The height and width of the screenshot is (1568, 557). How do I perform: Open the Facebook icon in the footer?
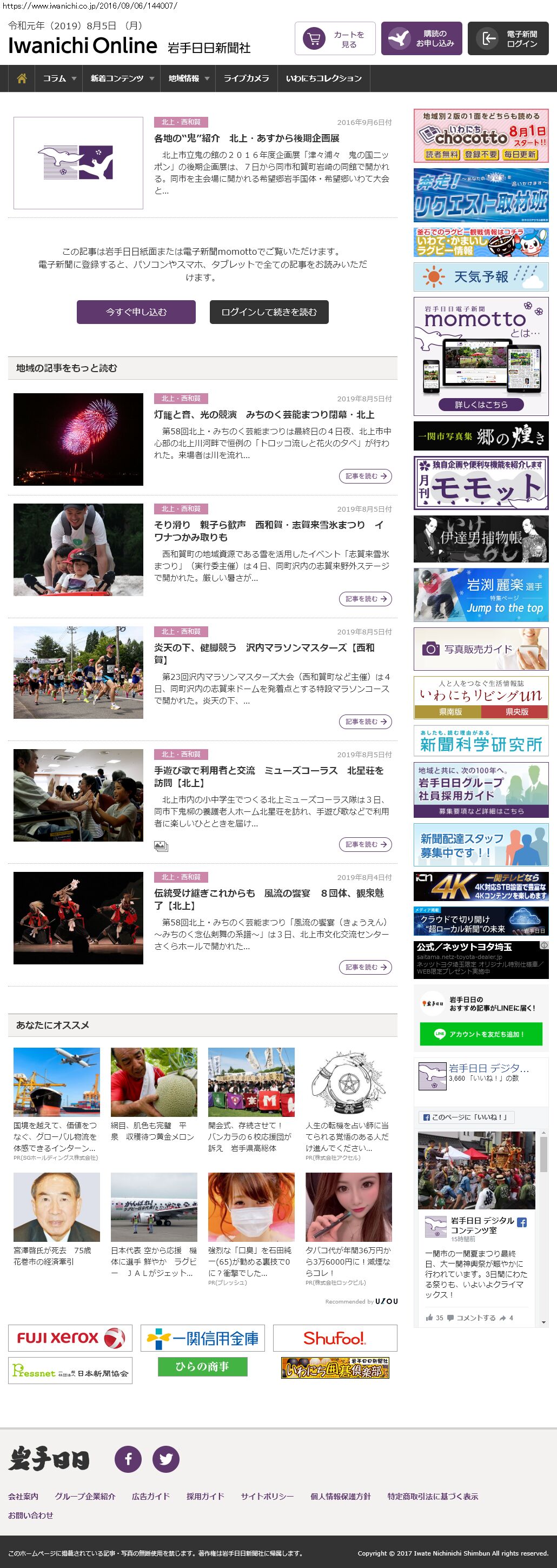[x=129, y=1459]
